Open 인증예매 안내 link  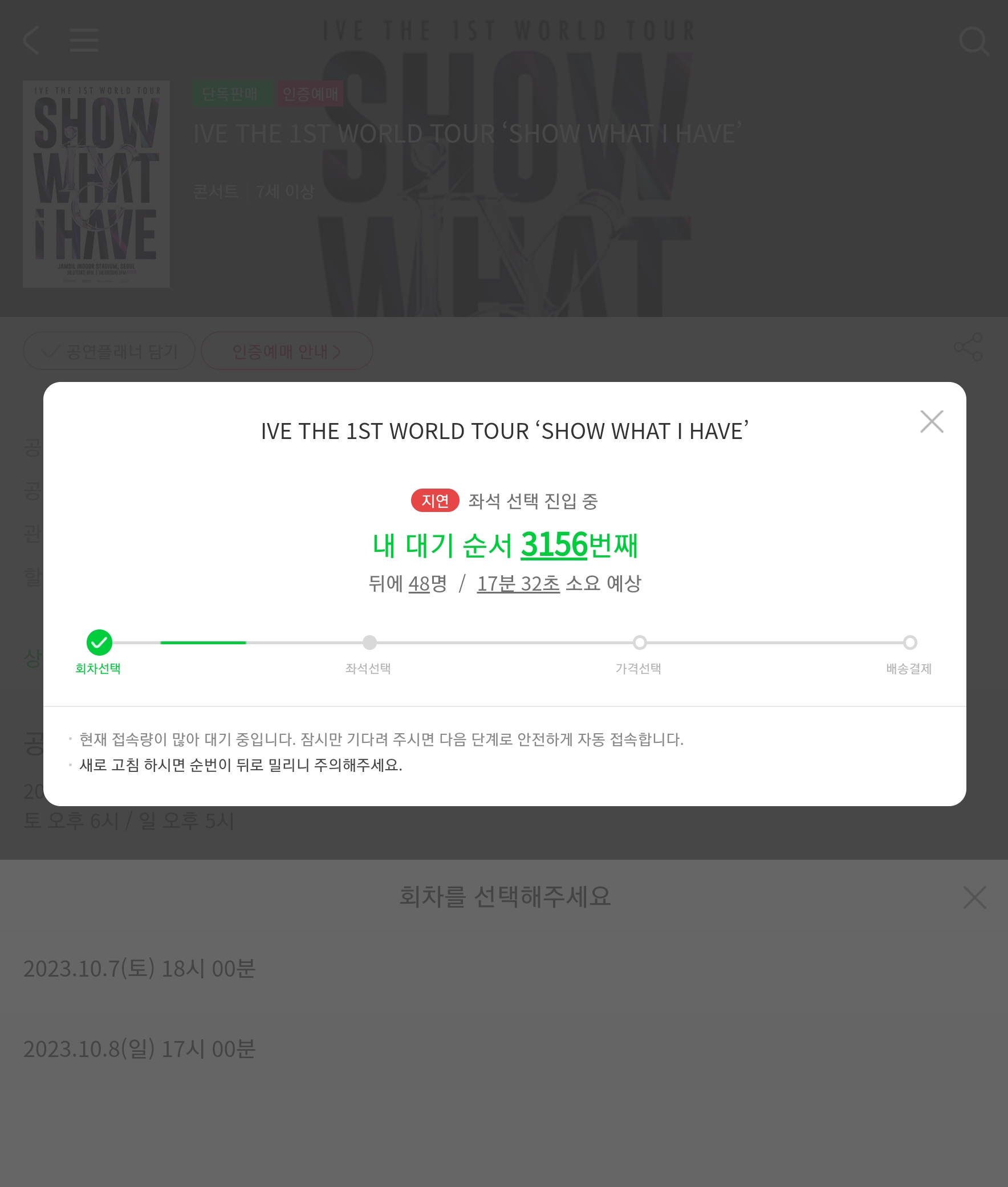tap(287, 351)
